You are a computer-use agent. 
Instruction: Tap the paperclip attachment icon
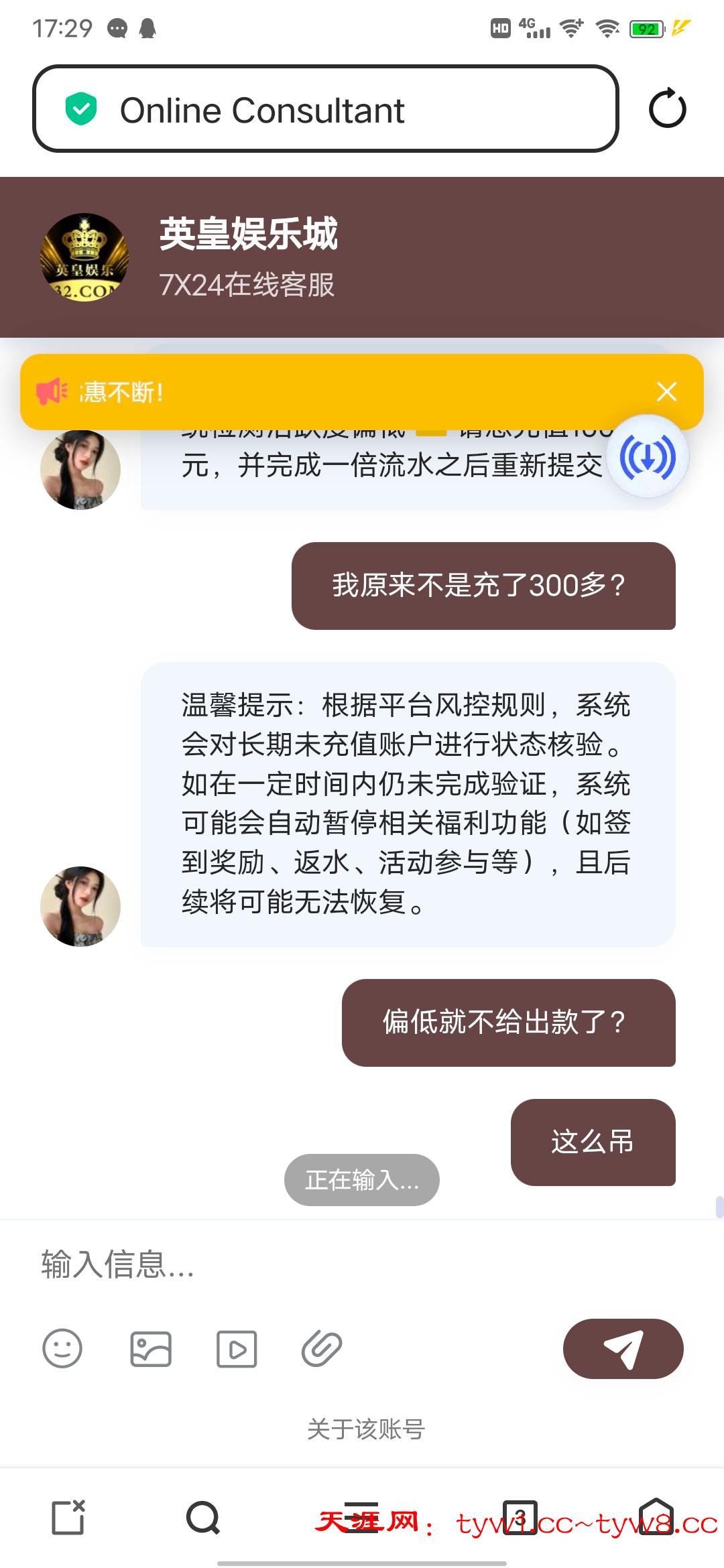(322, 1348)
